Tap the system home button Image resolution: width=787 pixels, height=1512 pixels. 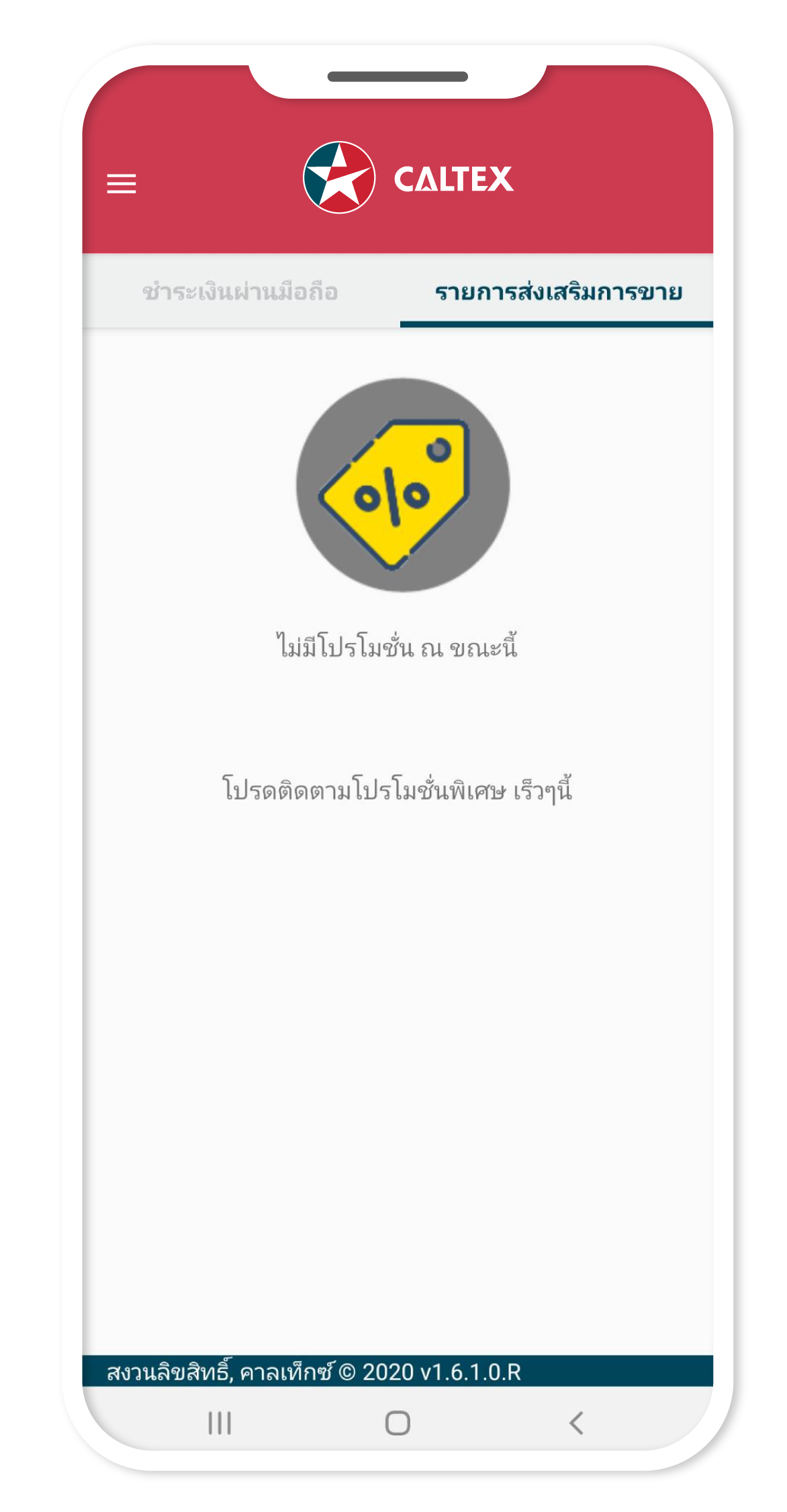[398, 1422]
